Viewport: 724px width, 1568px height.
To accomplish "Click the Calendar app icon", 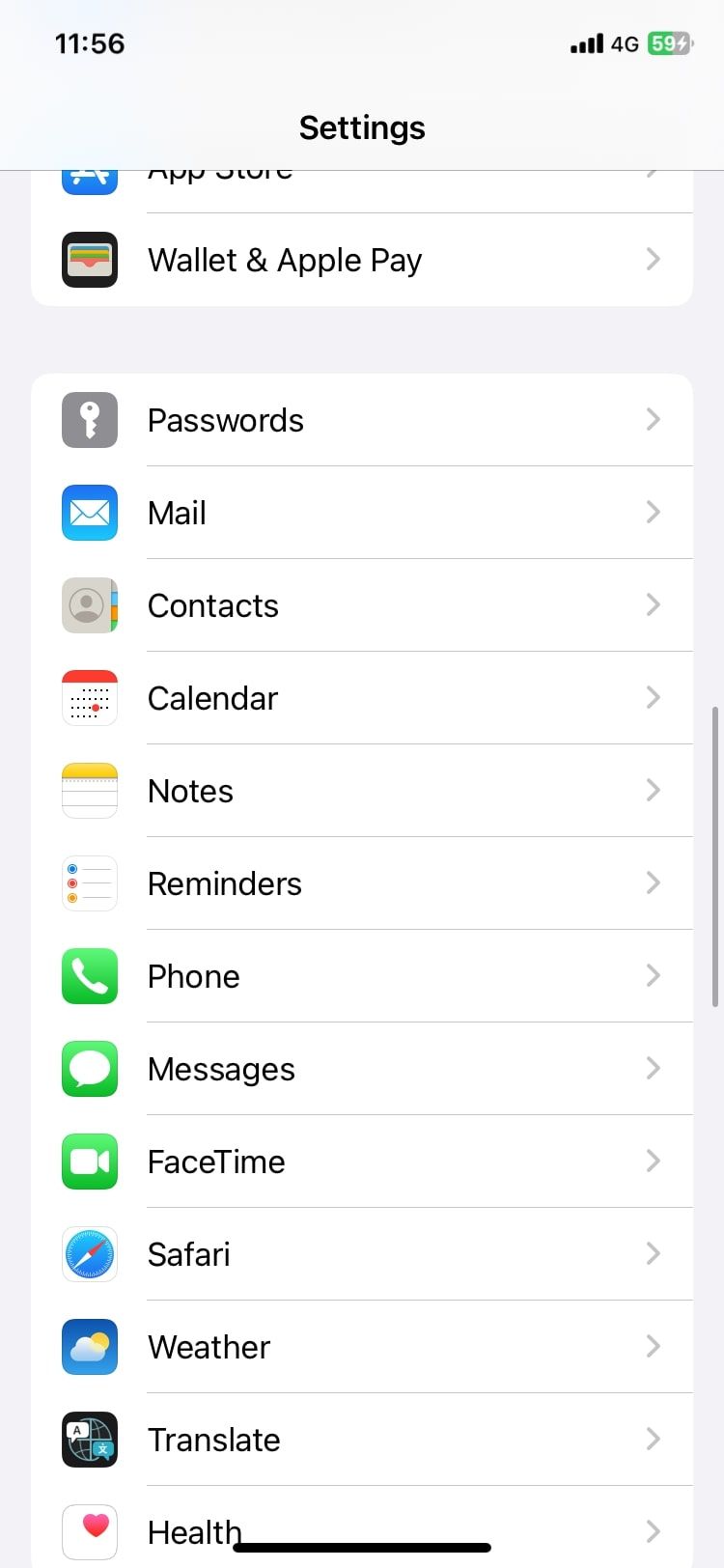I will pyautogui.click(x=89, y=697).
